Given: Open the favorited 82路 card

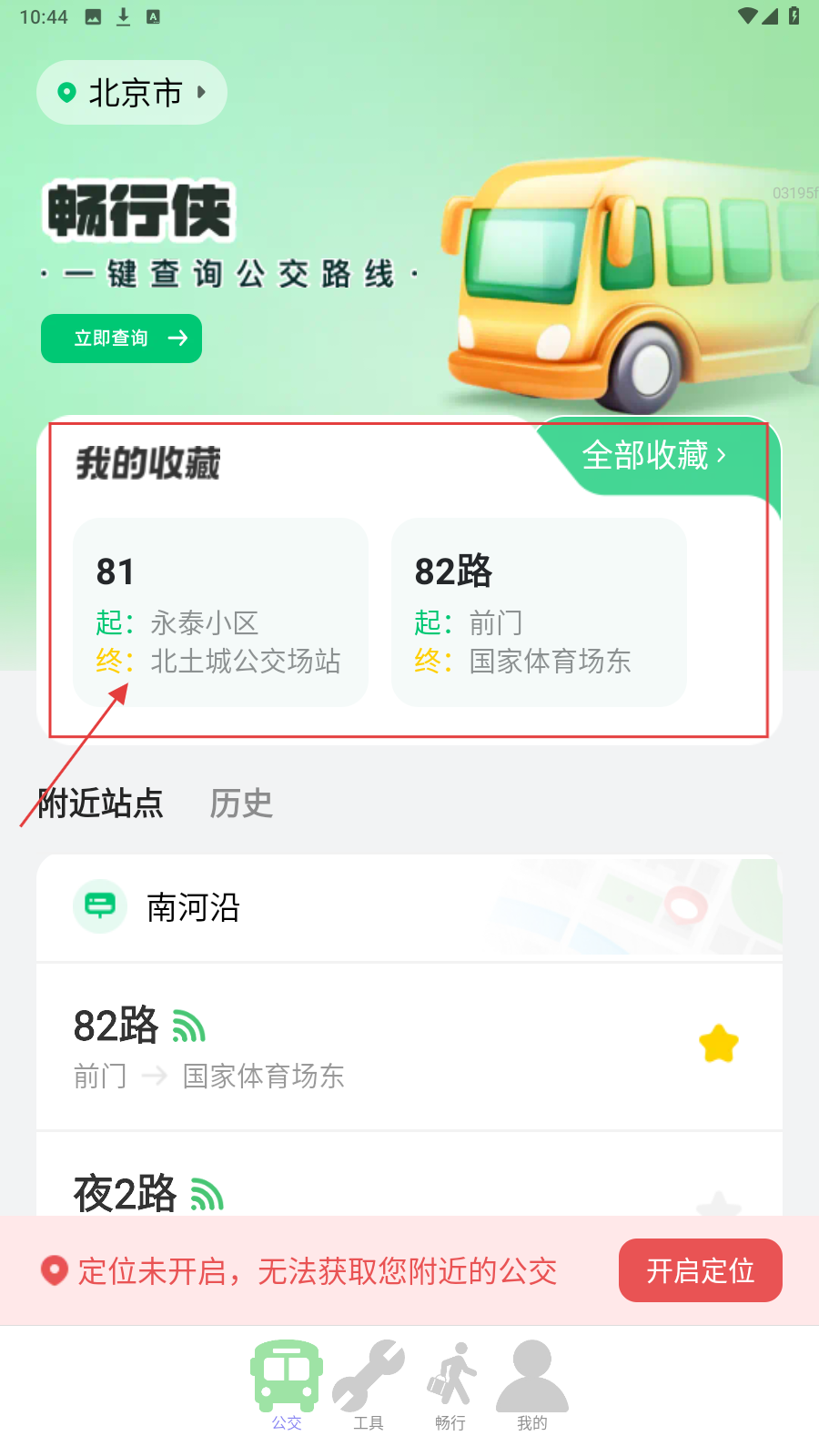Looking at the screenshot, I should (539, 612).
